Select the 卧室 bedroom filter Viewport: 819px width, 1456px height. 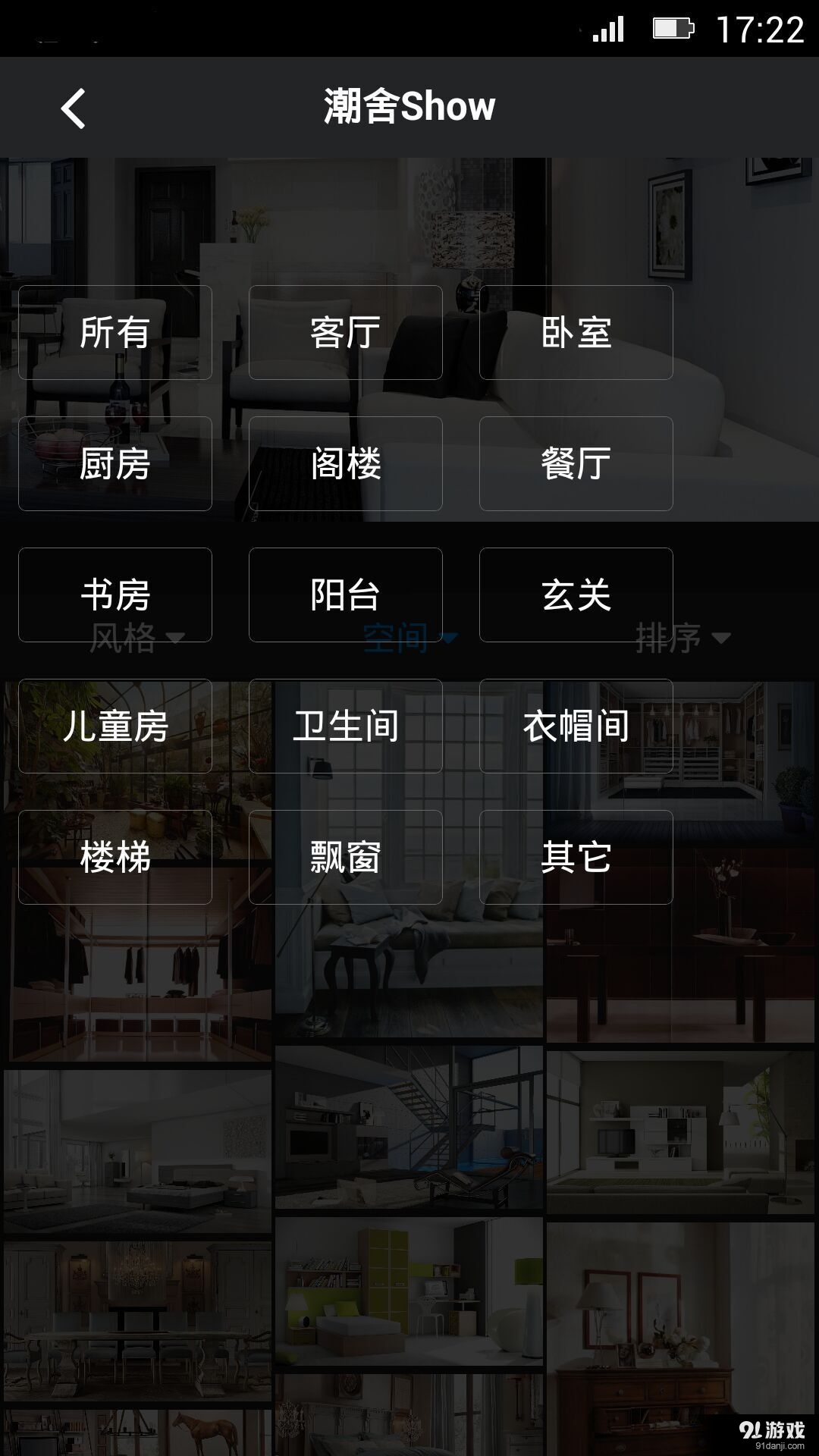[576, 332]
